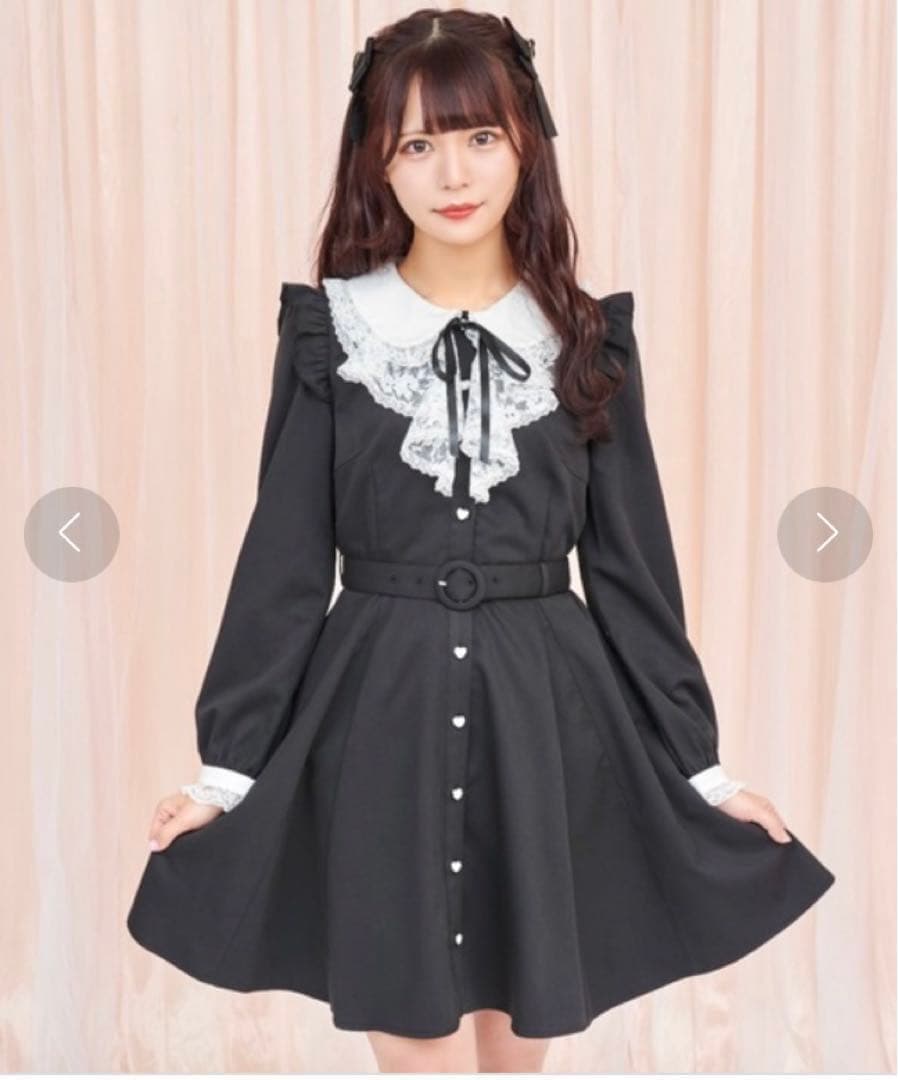
Task: Go to the previous product image
Action: 72,534
